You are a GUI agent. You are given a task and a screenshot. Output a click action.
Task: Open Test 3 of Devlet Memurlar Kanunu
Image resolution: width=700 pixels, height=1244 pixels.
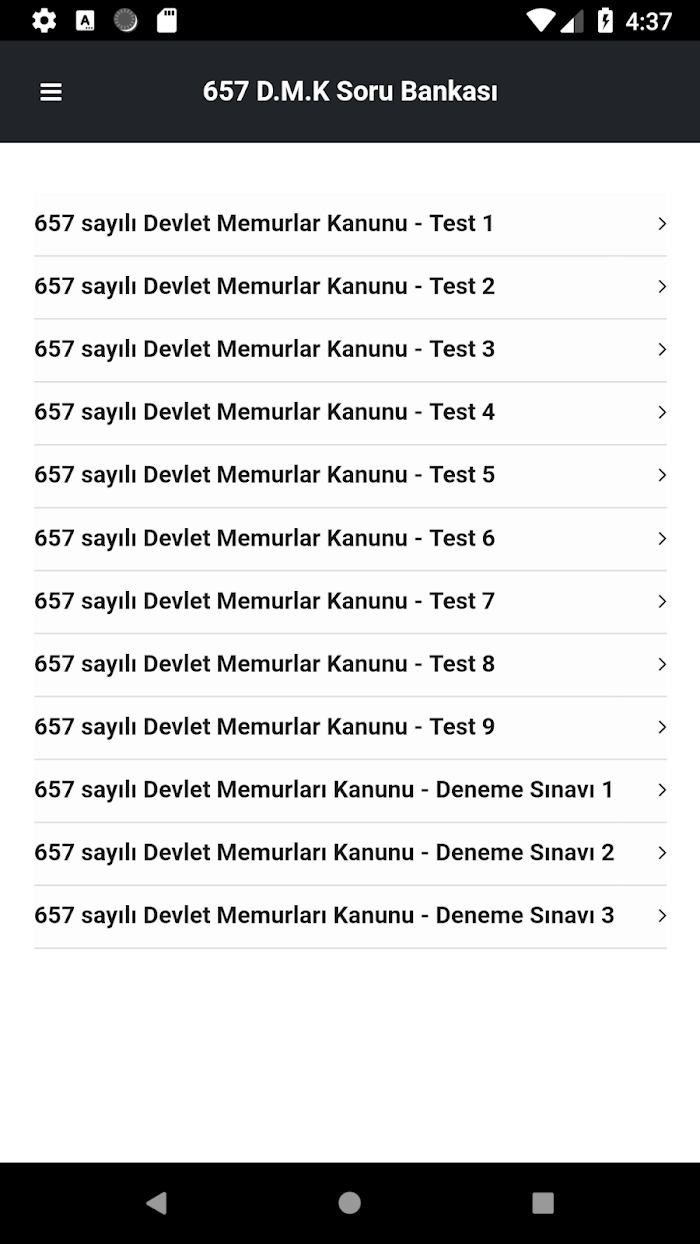coord(350,350)
